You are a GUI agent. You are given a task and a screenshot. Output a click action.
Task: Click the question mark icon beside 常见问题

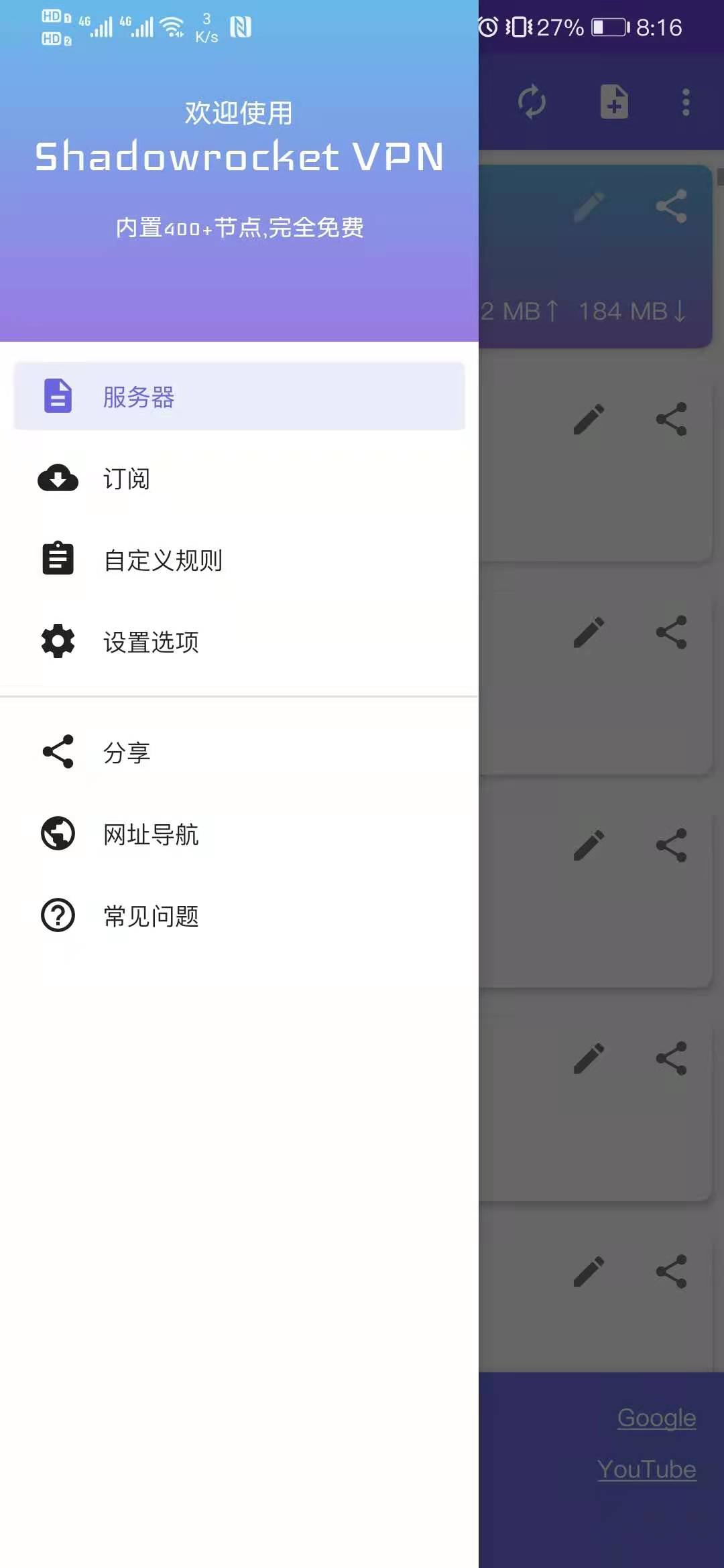coord(57,917)
